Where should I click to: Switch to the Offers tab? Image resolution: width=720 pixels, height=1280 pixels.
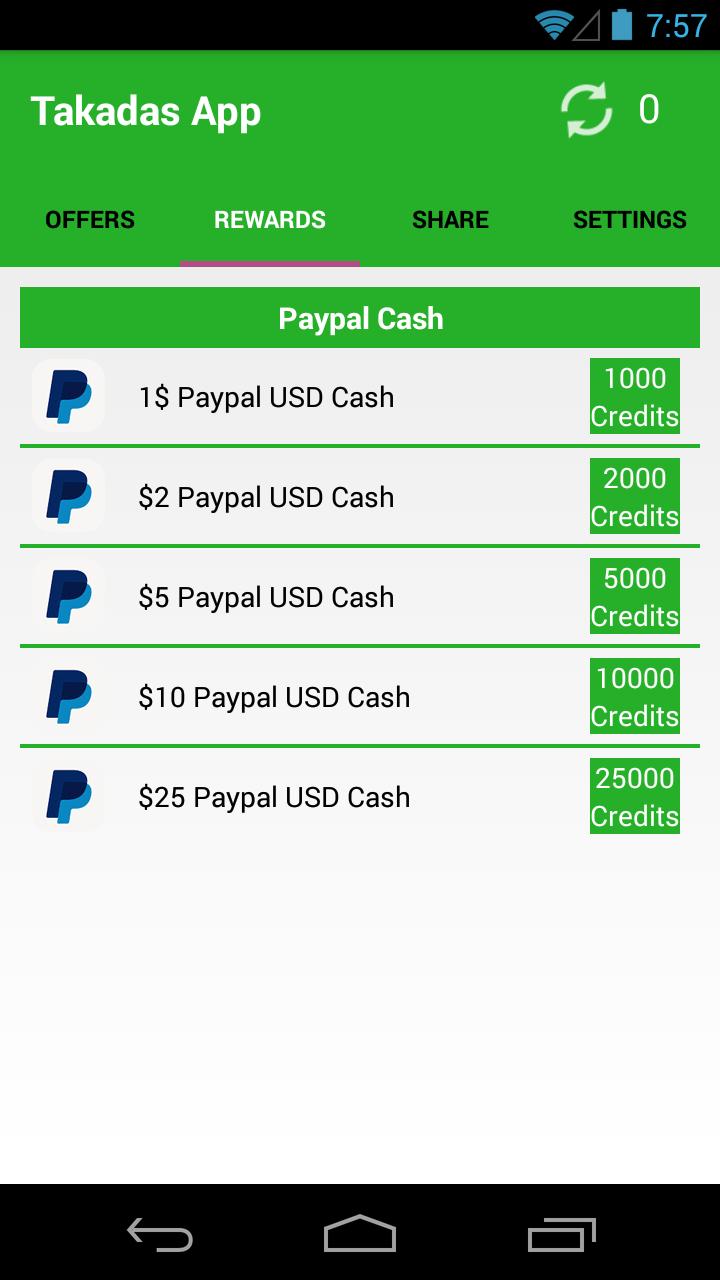pyautogui.click(x=90, y=220)
